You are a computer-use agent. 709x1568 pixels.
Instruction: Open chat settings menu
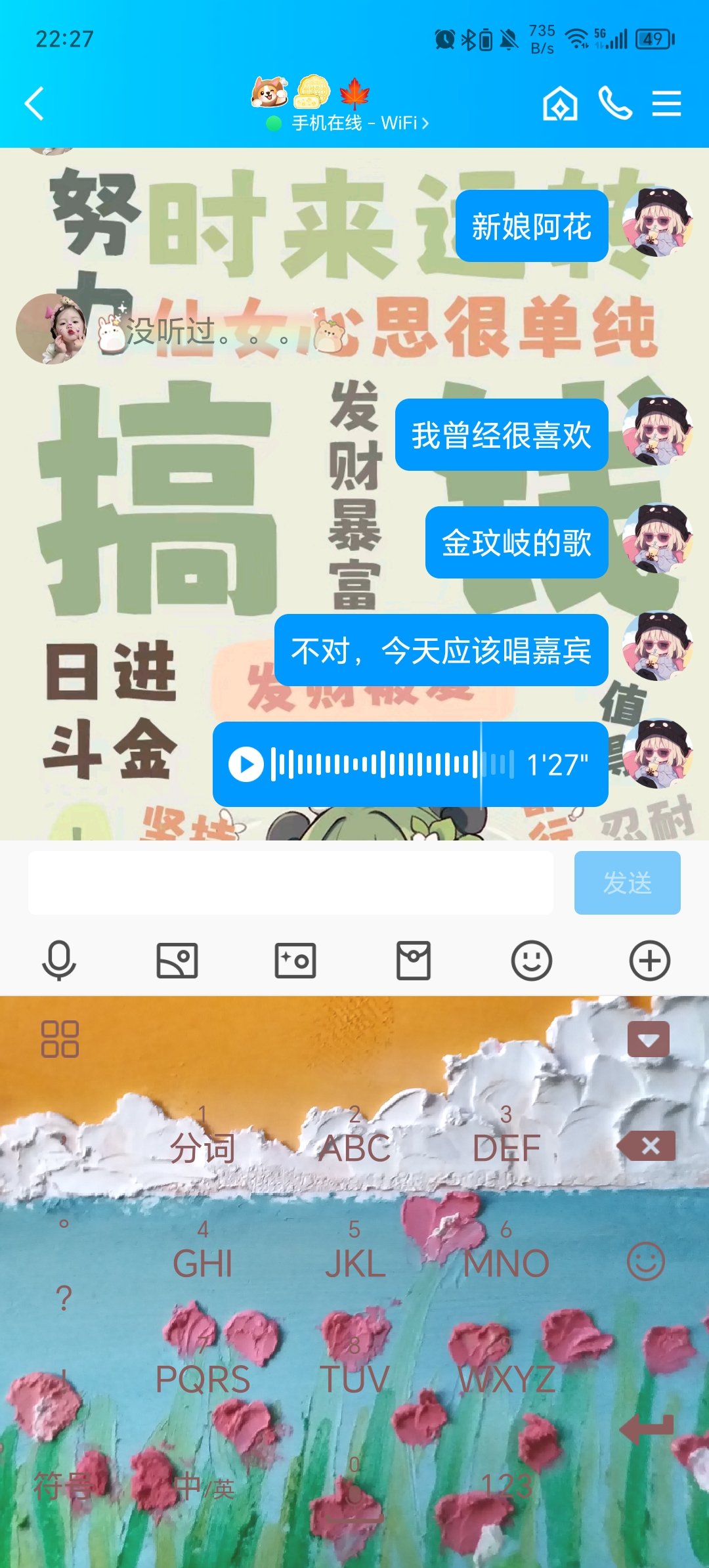point(666,104)
